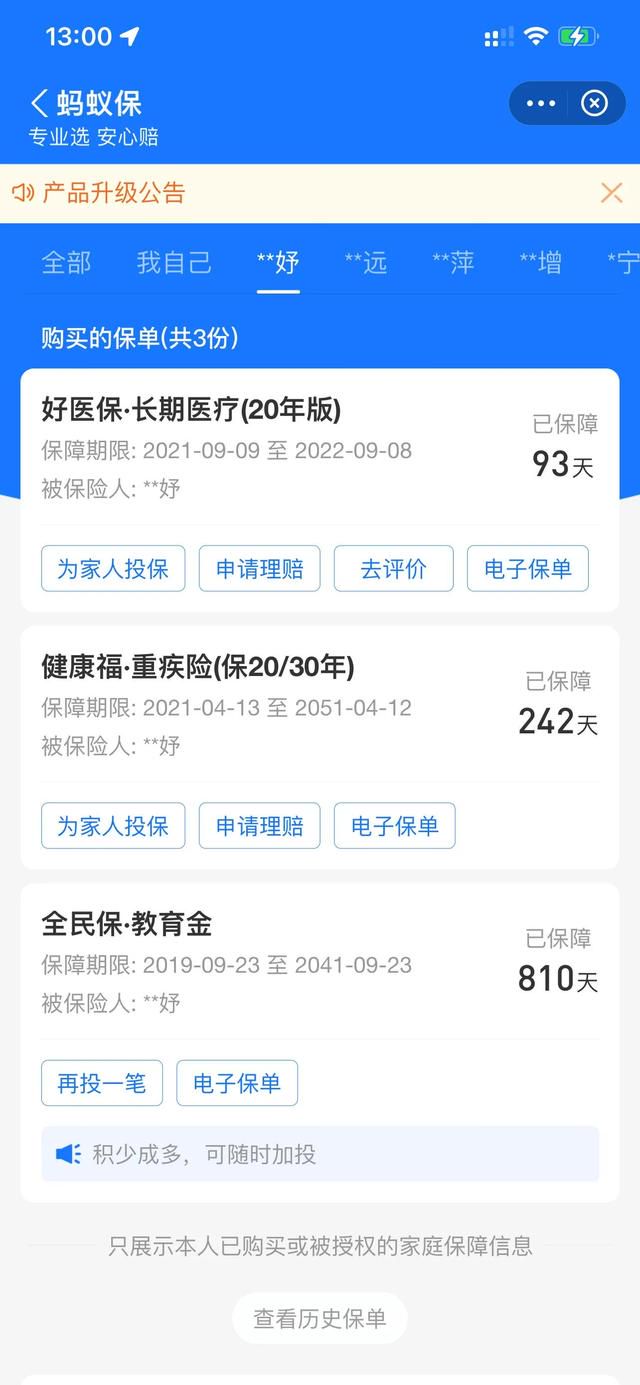Tap 再投一笔 for 全民保·教育金
This screenshot has height=1385, width=640.
coord(102,1083)
